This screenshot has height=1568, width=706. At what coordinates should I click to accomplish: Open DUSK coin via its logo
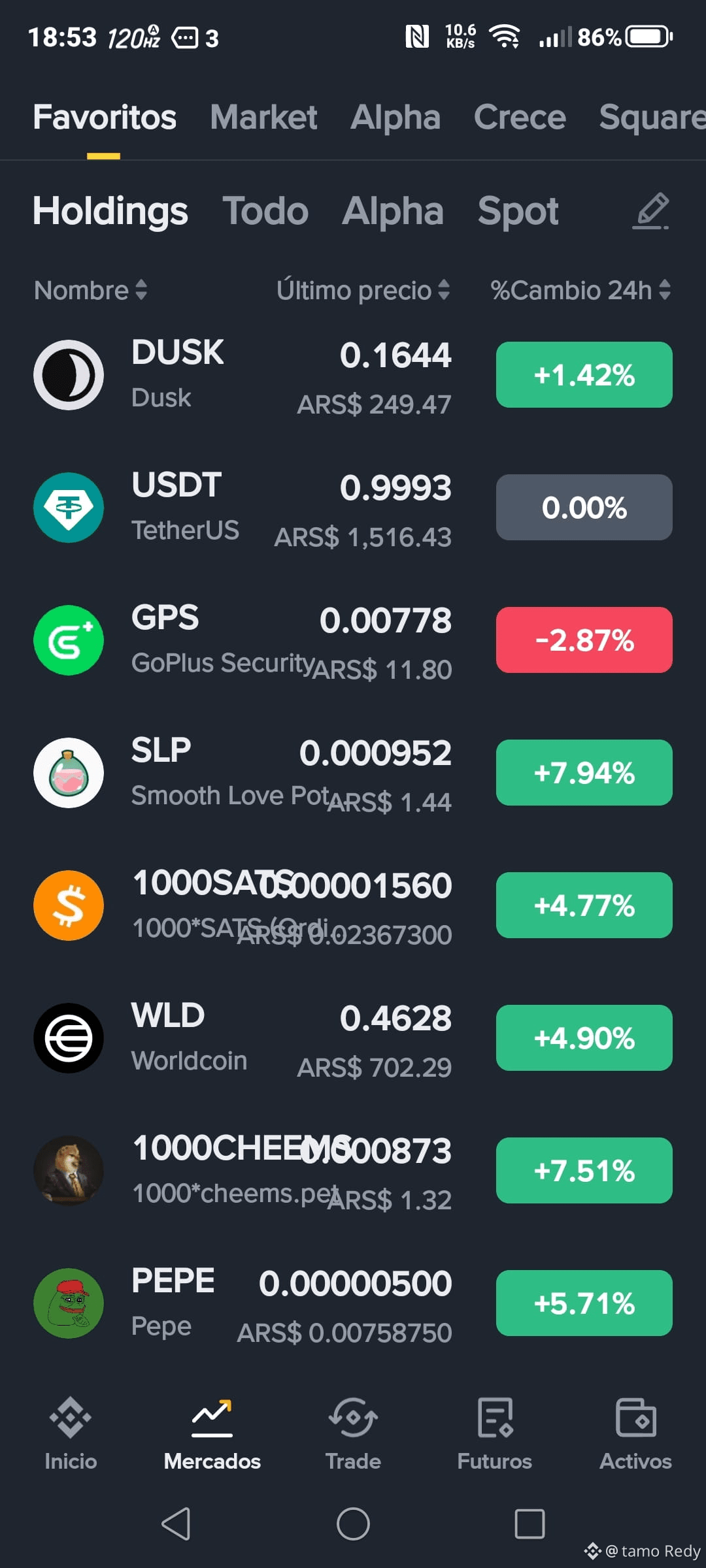68,374
